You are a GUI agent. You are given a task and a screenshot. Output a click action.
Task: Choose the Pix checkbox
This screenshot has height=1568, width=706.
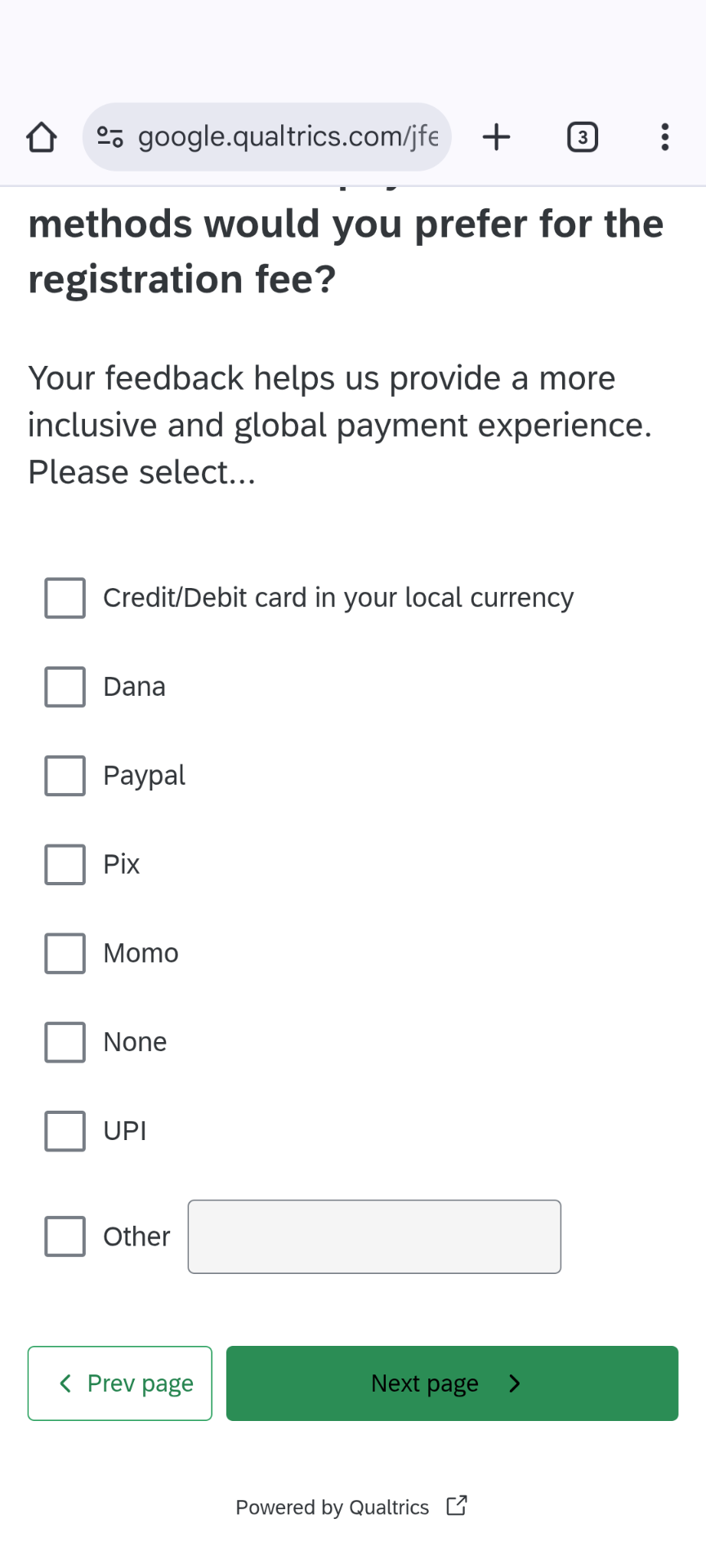(x=65, y=865)
